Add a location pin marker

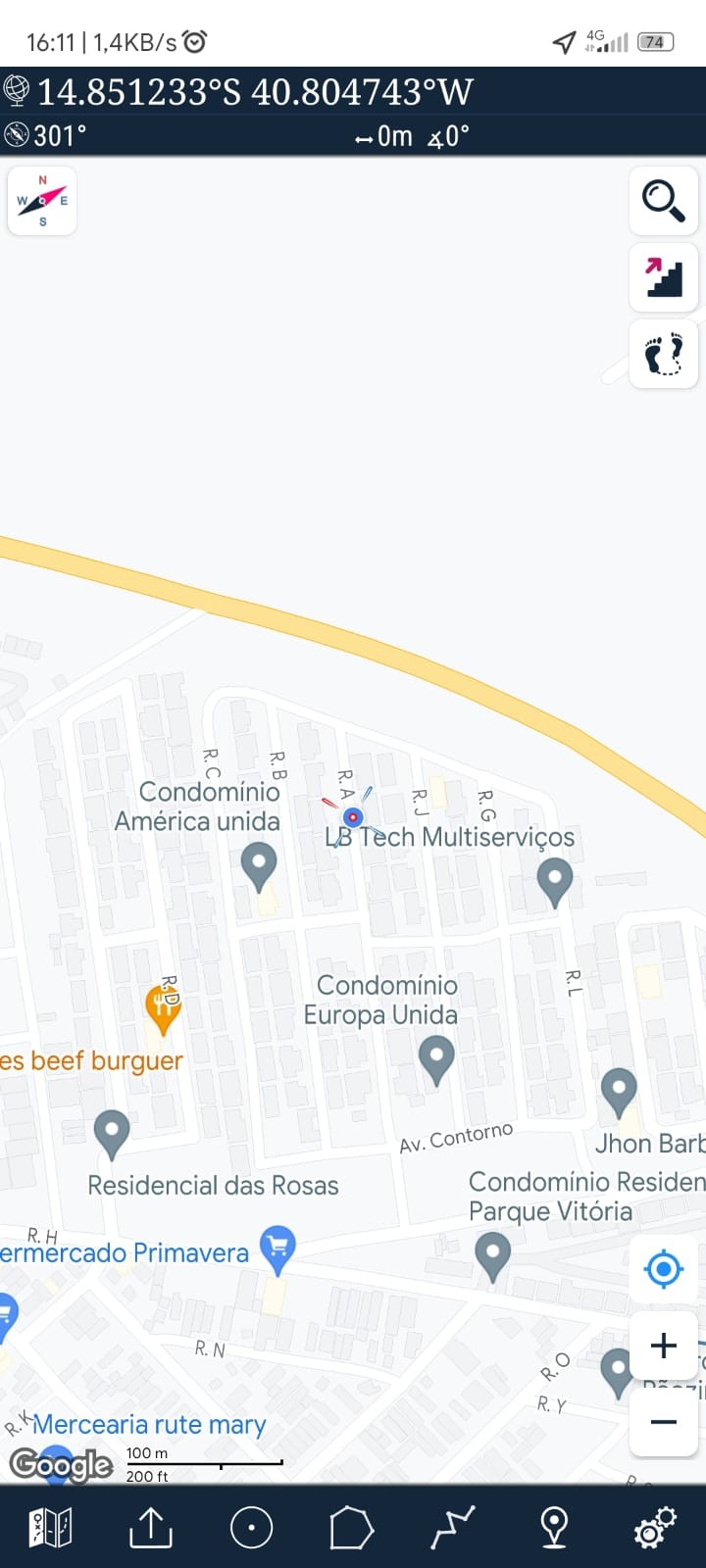554,1527
